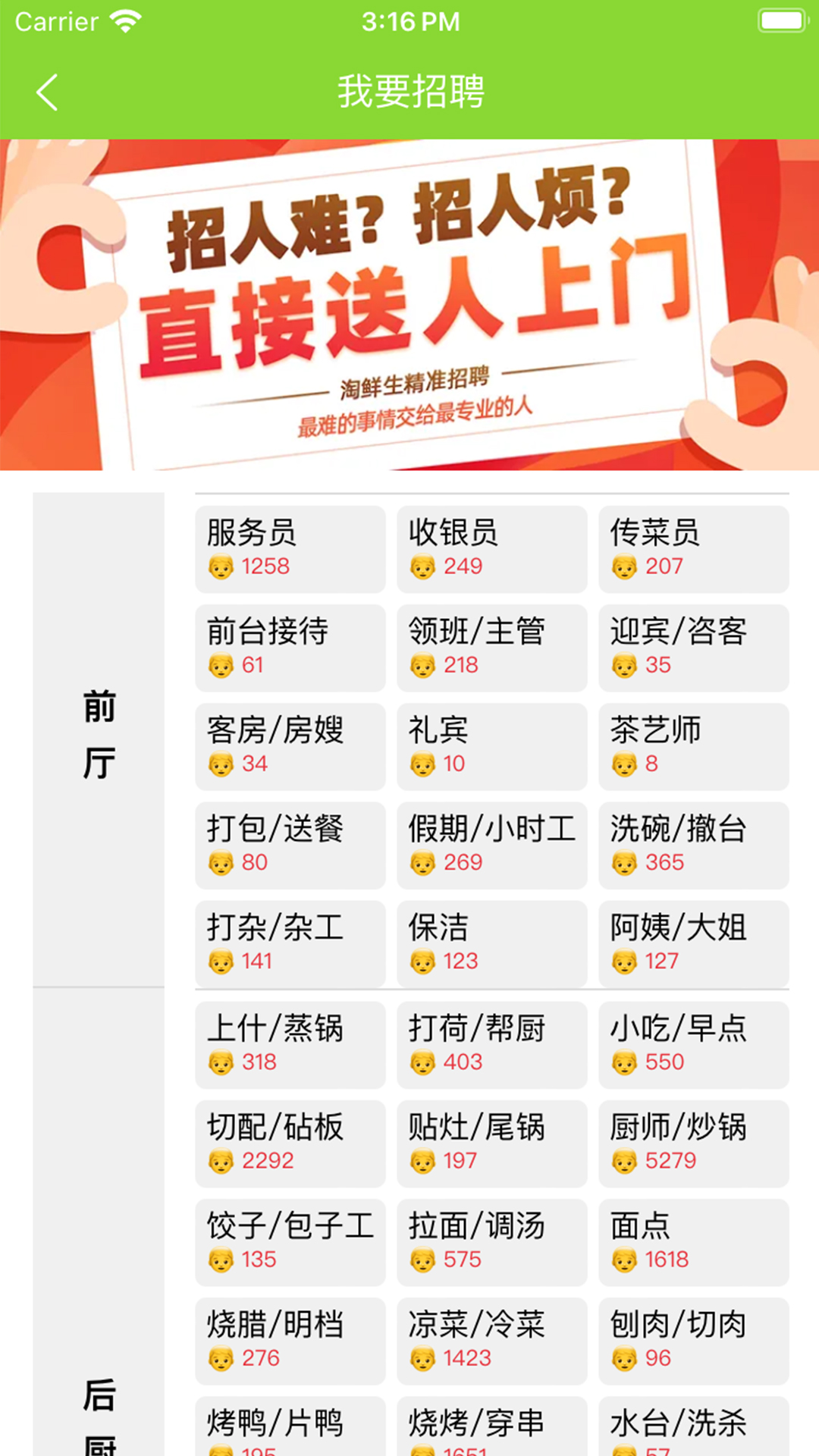Tap 假期/小时工 job category

point(491,845)
